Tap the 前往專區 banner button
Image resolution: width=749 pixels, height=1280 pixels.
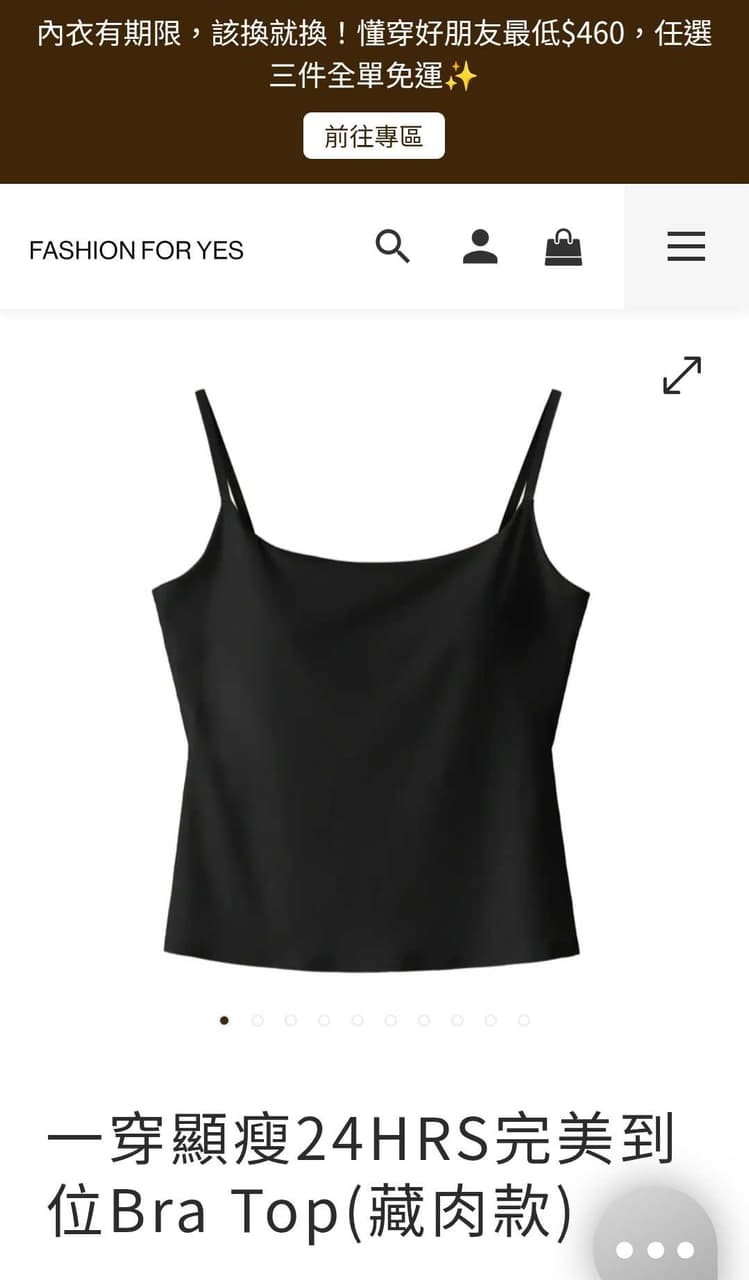click(374, 136)
